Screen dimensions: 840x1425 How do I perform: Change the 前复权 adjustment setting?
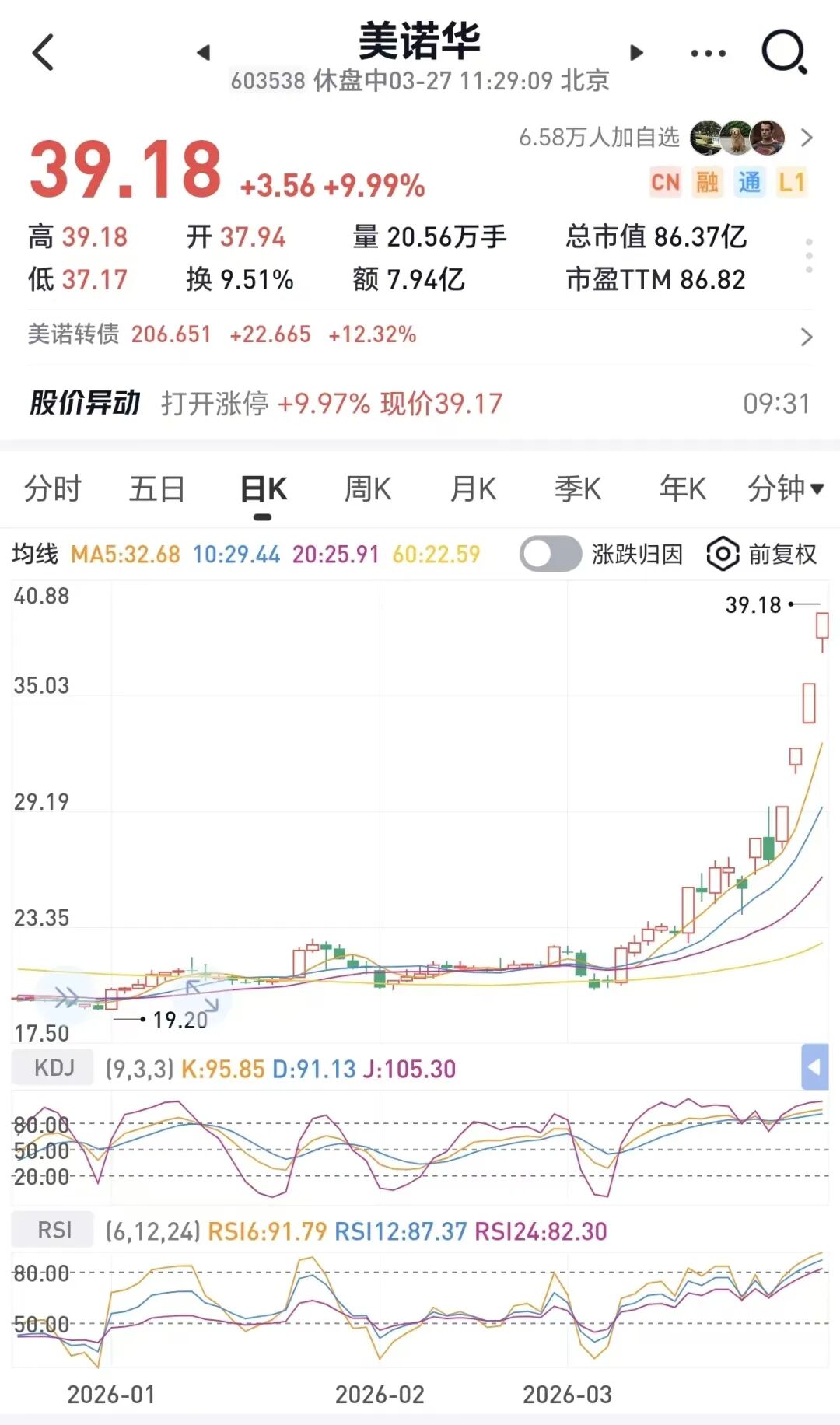761,555
